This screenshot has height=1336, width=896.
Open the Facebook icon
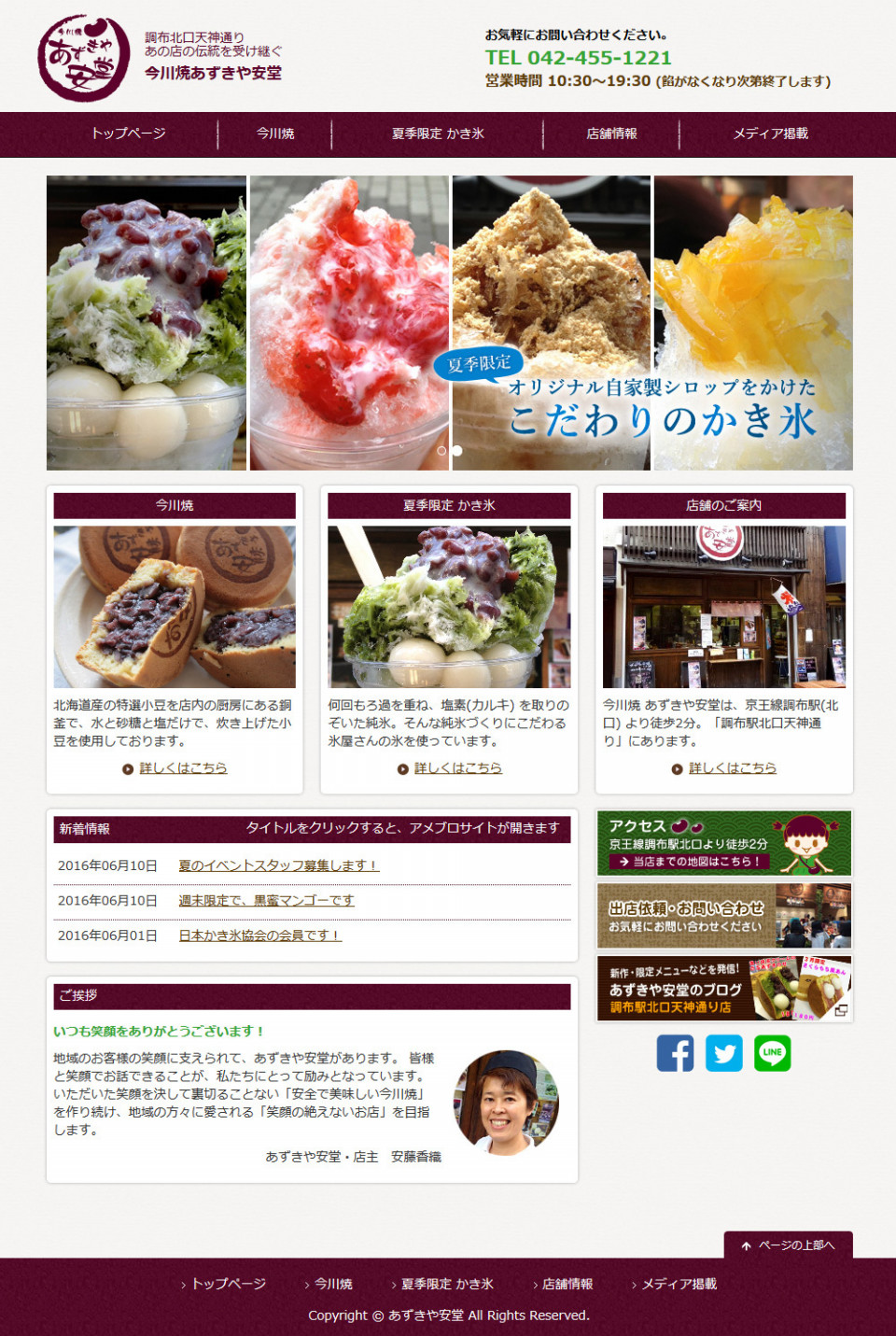coord(675,1053)
